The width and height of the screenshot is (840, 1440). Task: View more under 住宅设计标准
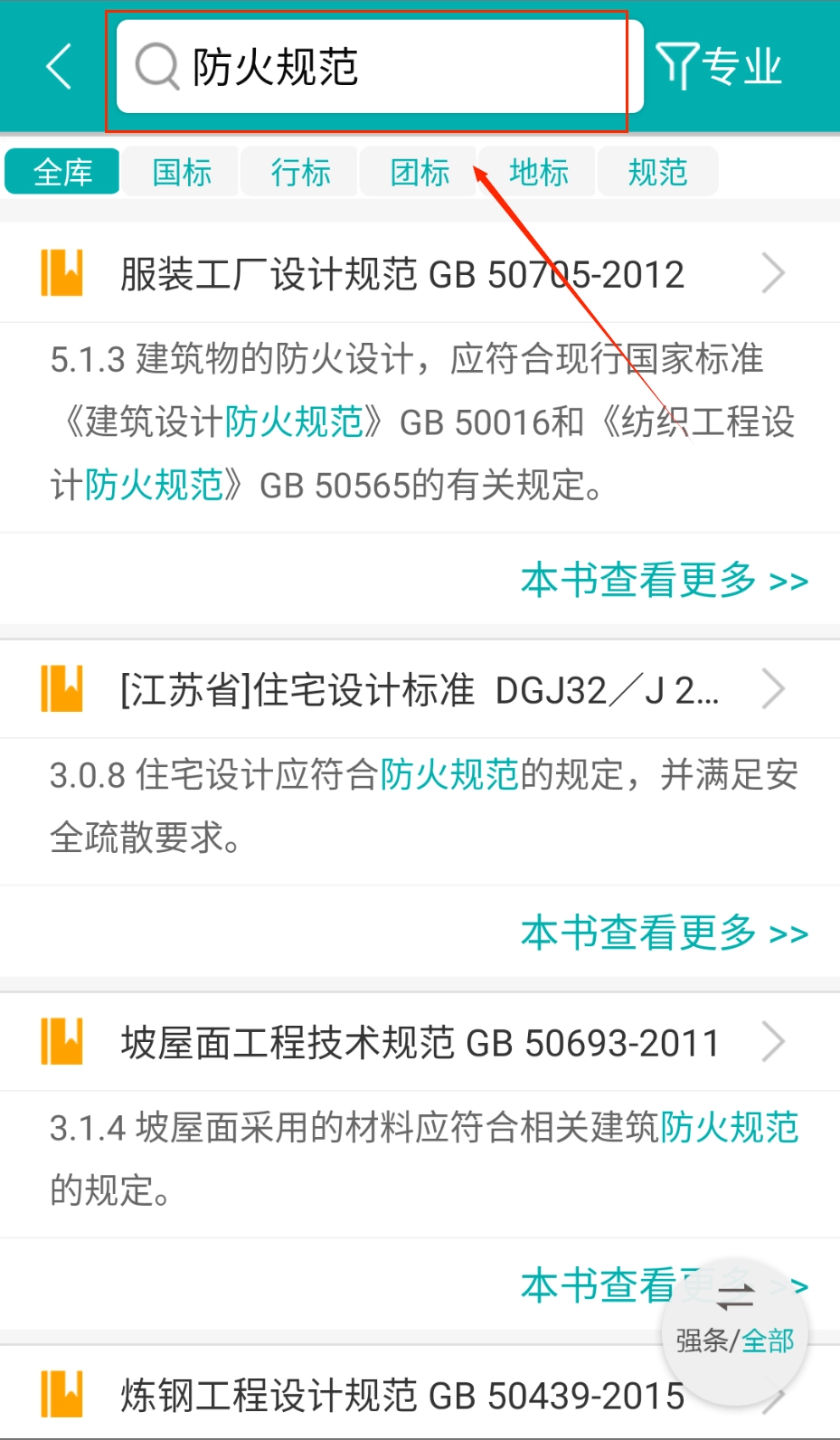point(664,933)
